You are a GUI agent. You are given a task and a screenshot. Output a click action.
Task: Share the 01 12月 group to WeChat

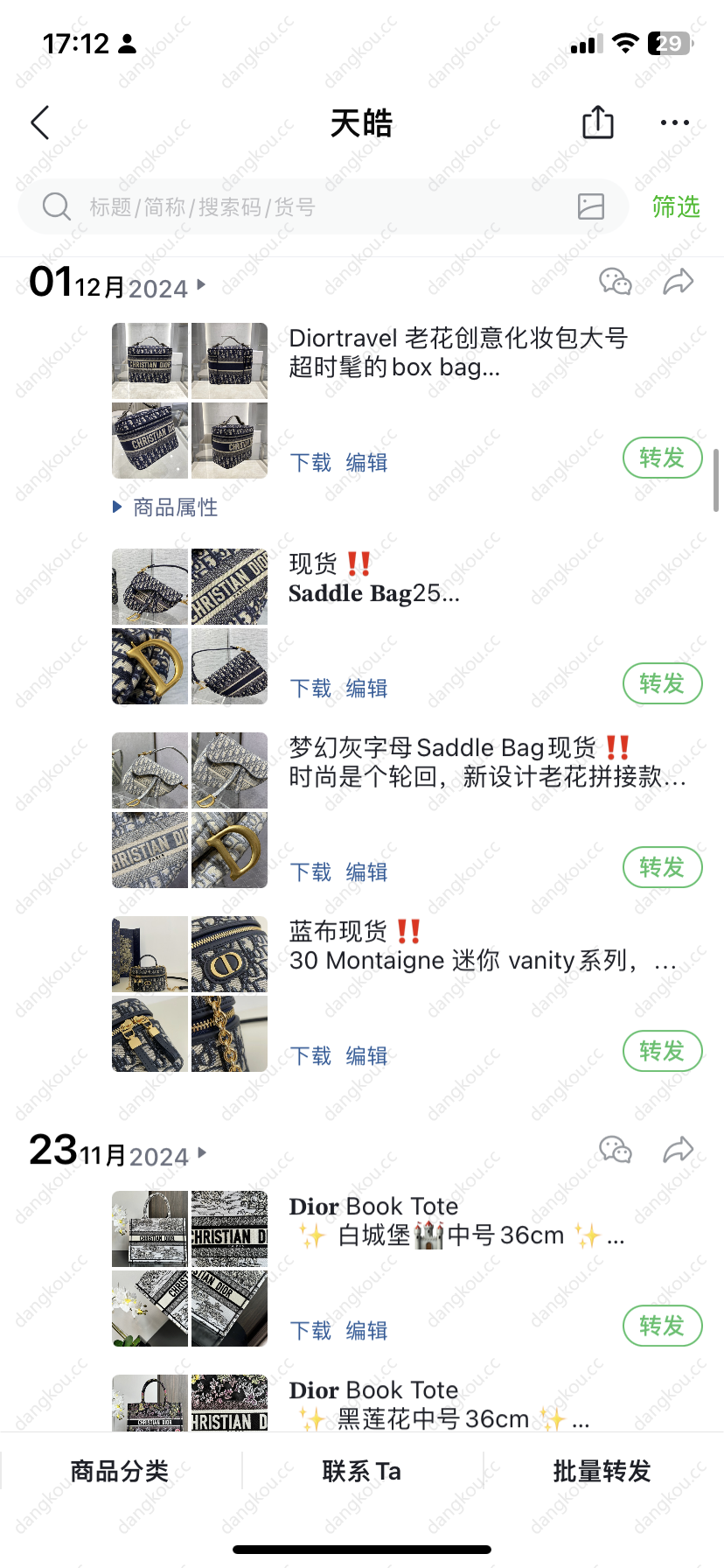(616, 282)
